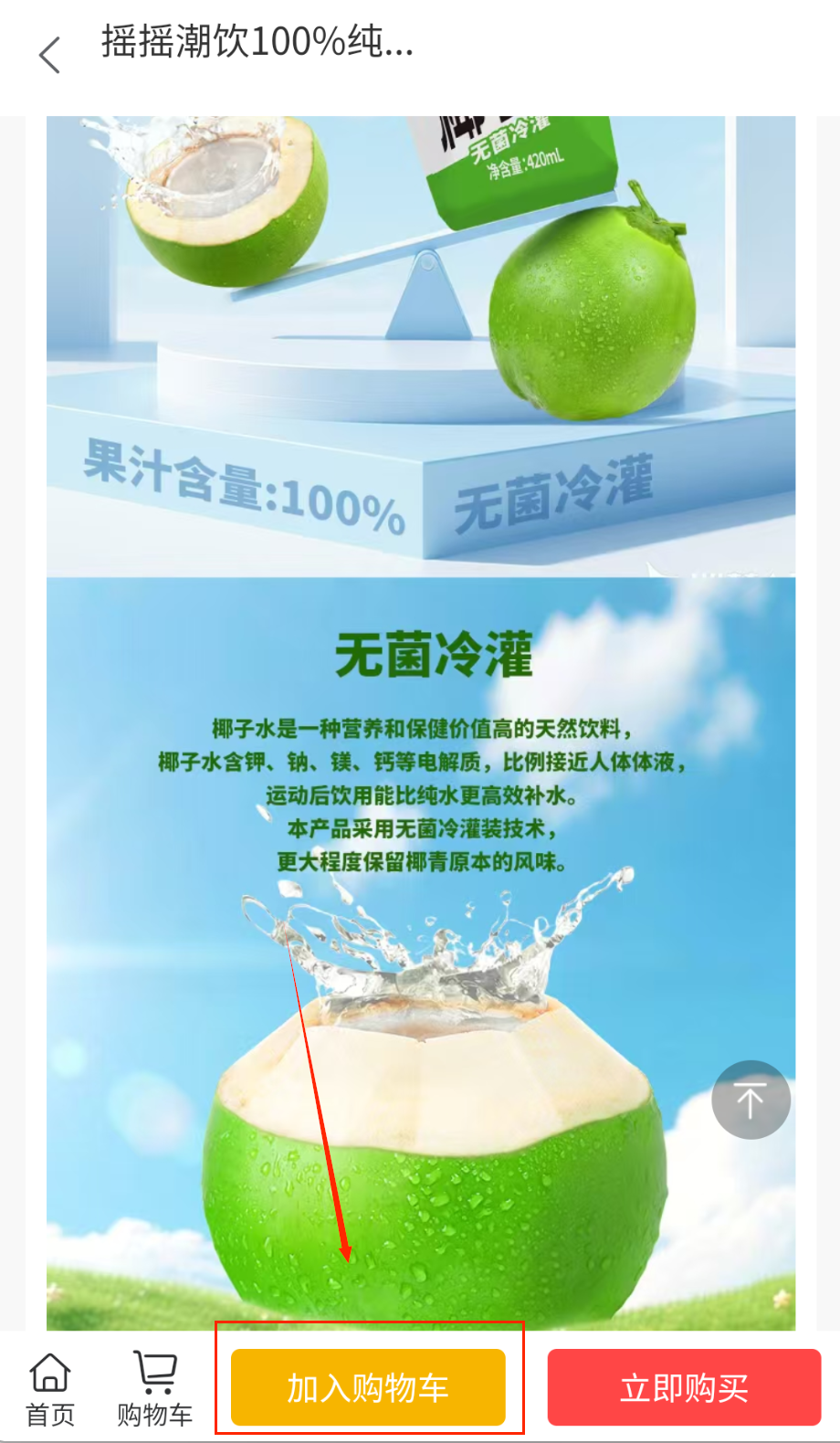Go back using the top arrow

(x=50, y=55)
